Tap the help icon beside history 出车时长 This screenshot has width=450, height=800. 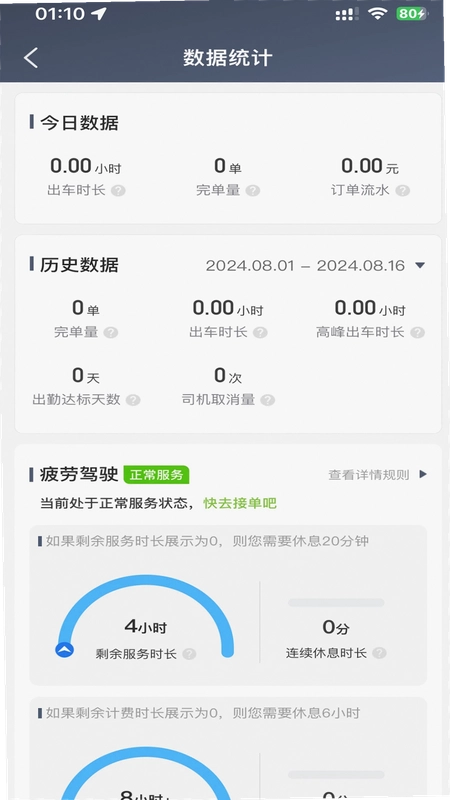[x=260, y=333]
